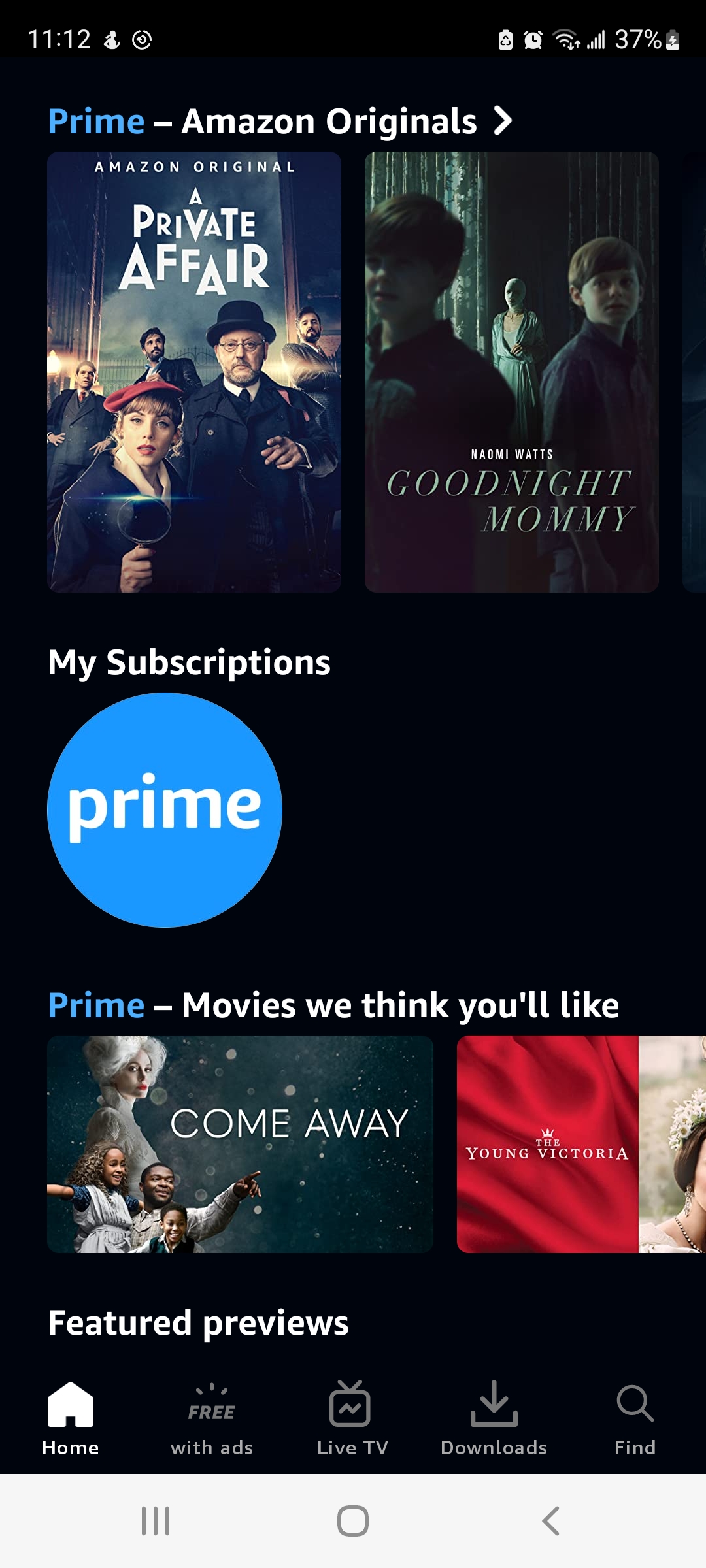
Task: Open Goodnight Mommy poster
Action: 511,372
